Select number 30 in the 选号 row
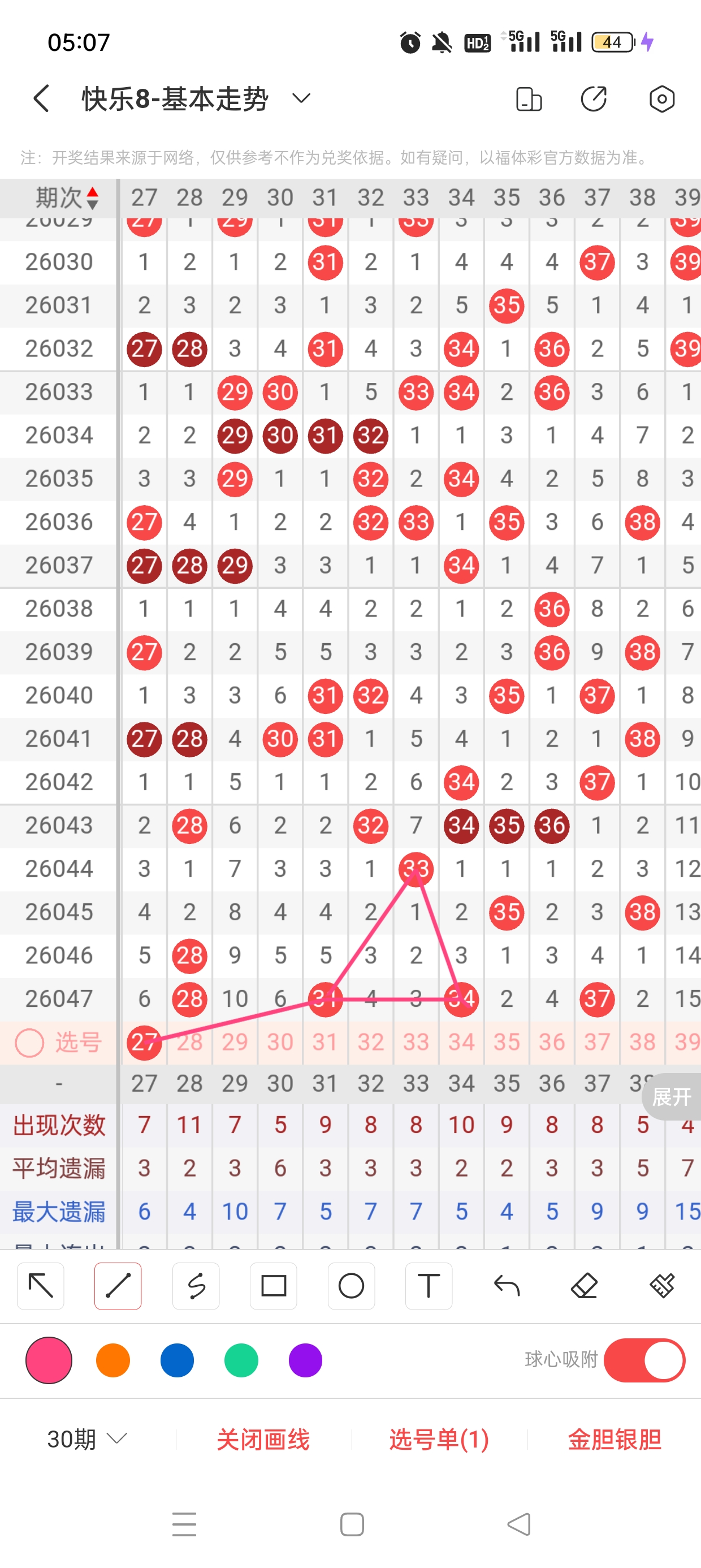 (x=280, y=1042)
